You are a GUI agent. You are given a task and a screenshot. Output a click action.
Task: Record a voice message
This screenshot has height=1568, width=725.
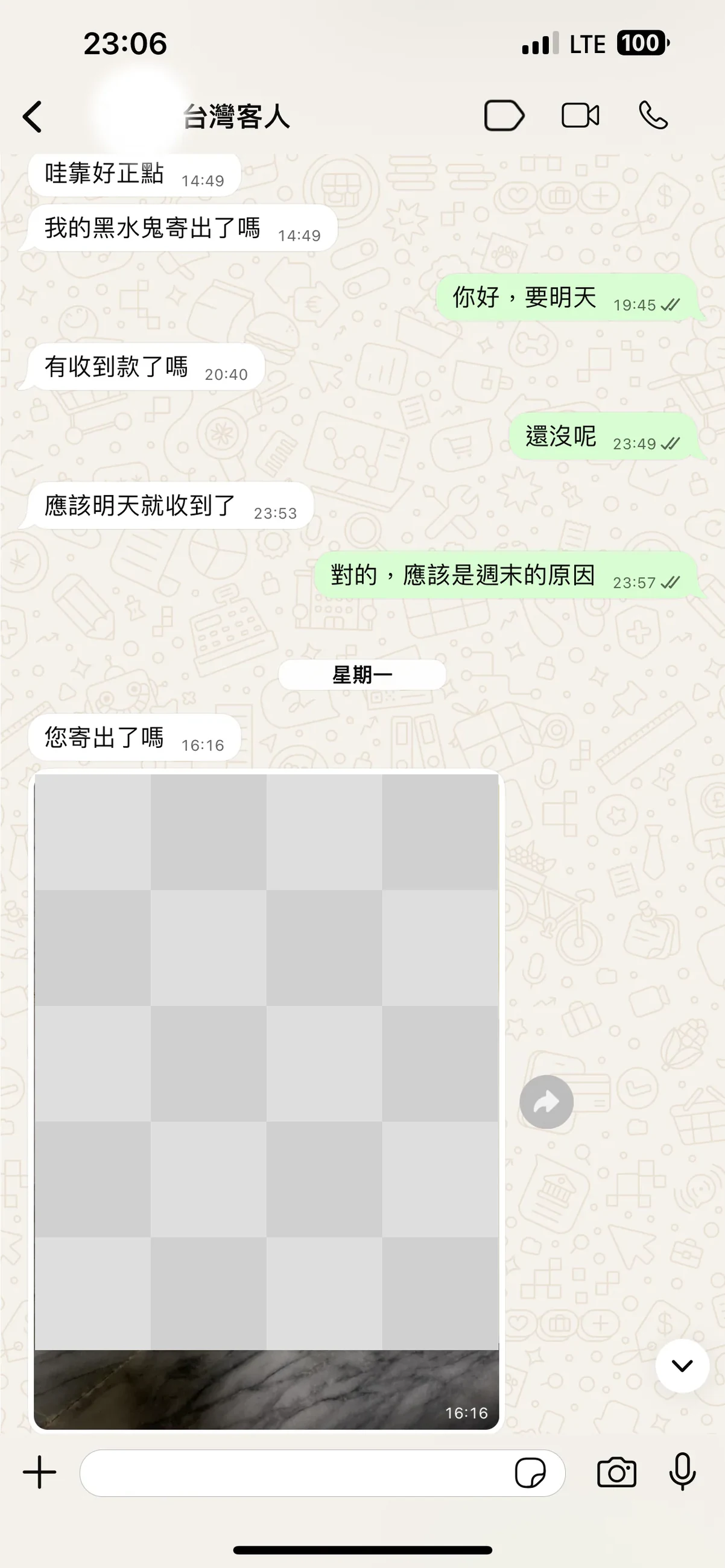click(682, 1472)
